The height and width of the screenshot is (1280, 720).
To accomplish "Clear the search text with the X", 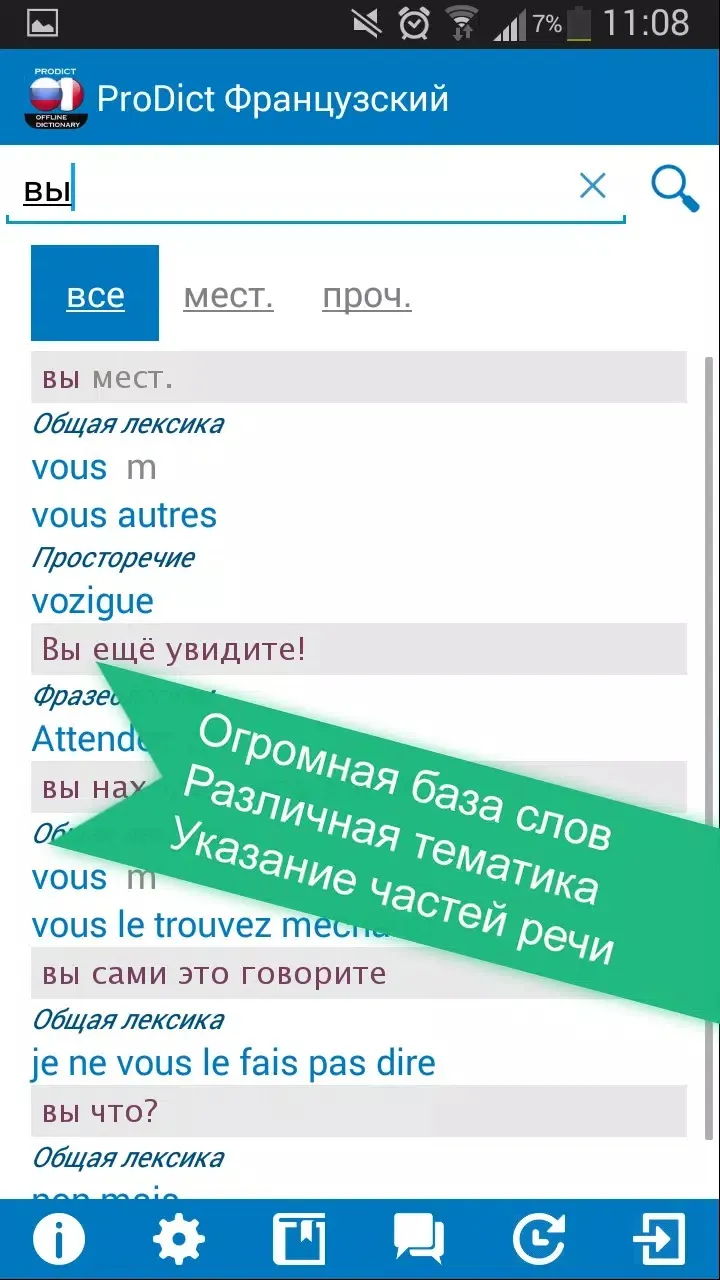I will (x=593, y=185).
